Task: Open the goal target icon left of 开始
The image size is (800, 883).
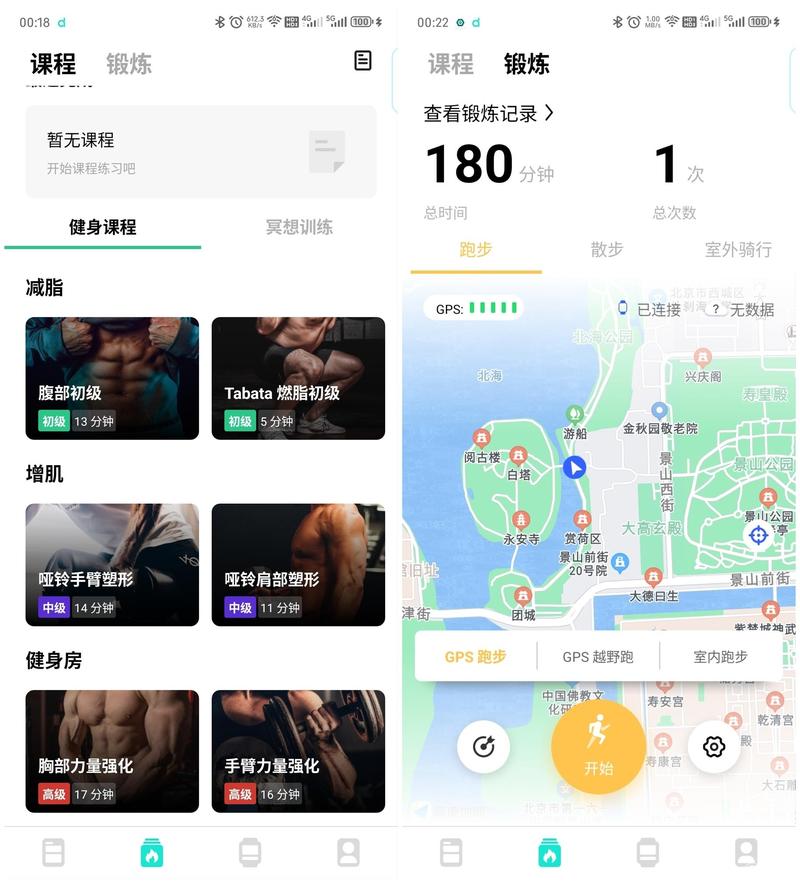Action: (483, 747)
